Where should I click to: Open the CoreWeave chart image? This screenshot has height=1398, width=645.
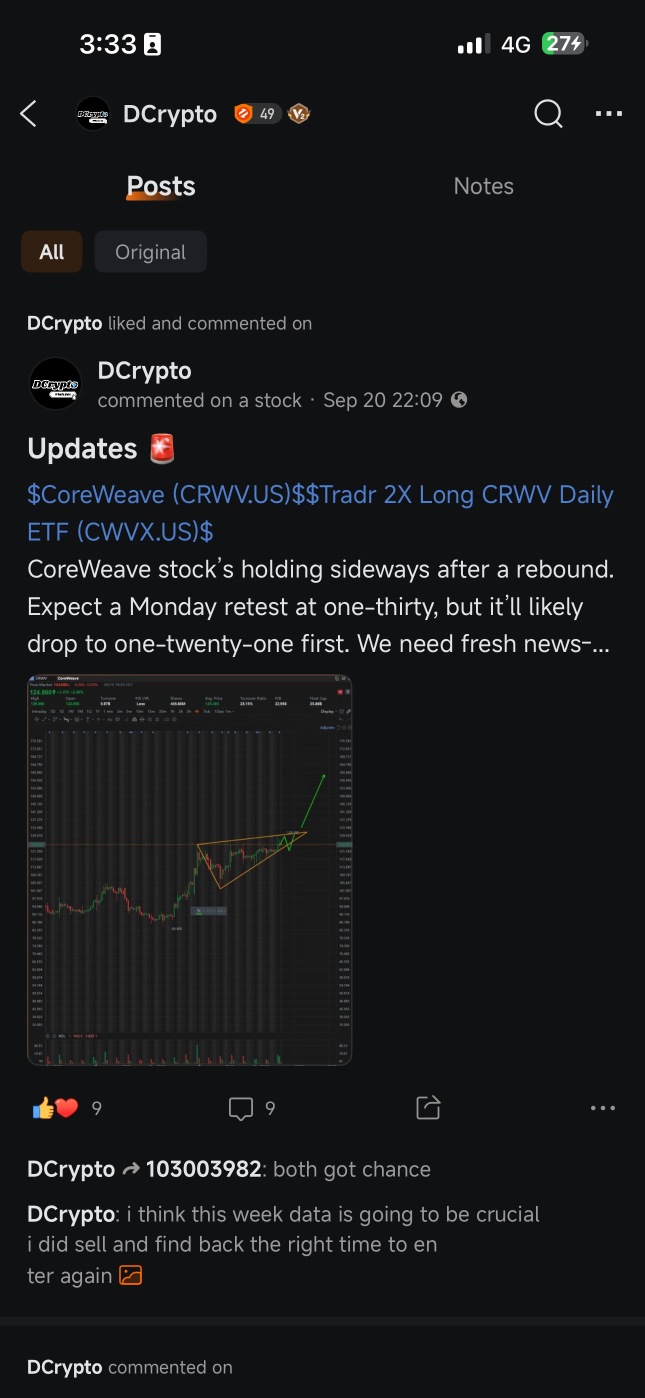pyautogui.click(x=190, y=870)
